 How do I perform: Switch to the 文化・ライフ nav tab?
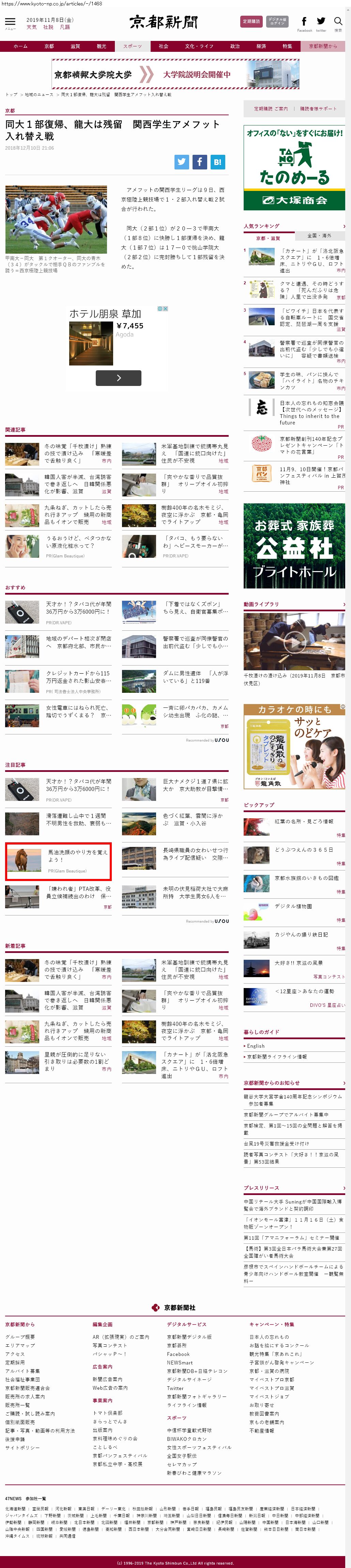[199, 46]
